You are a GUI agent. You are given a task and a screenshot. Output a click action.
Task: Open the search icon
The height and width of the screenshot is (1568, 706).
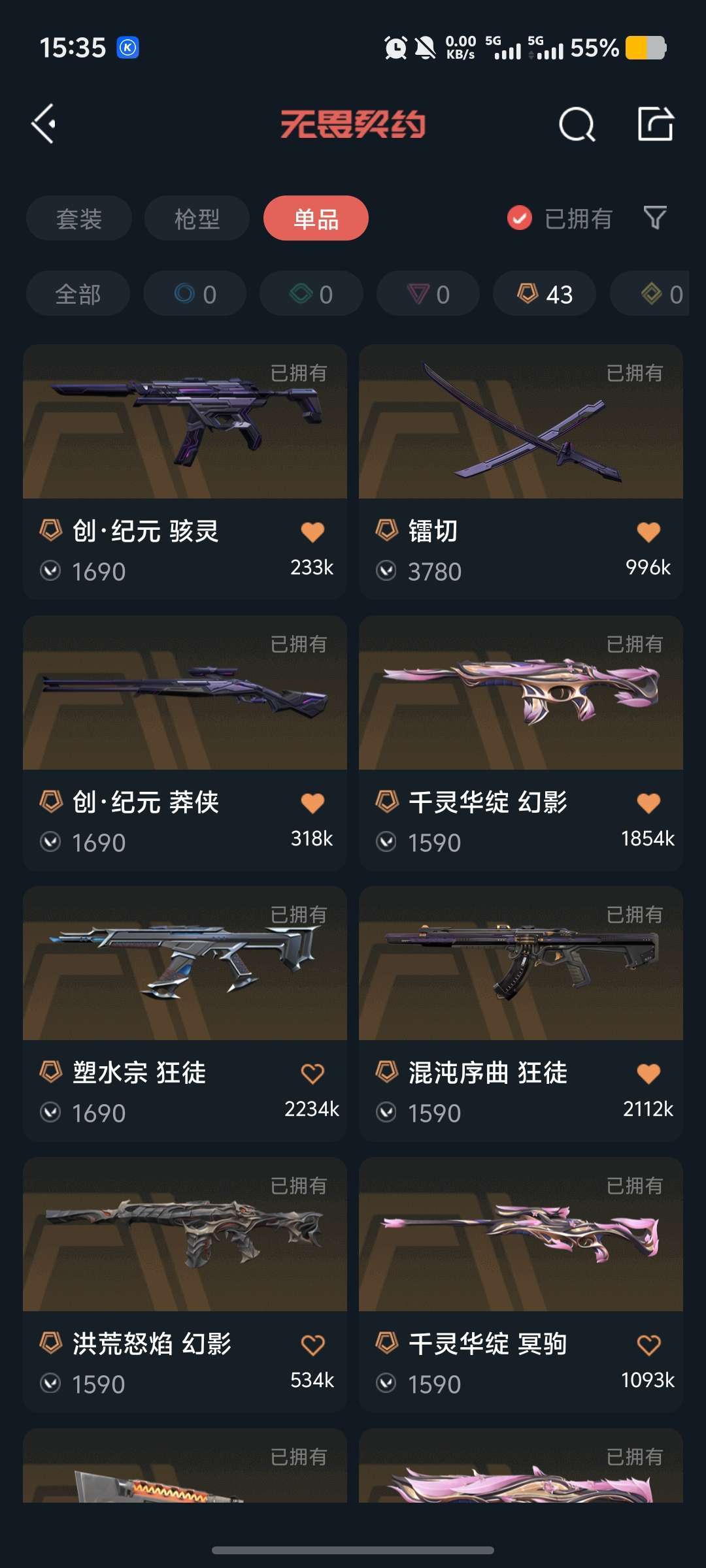pos(577,124)
